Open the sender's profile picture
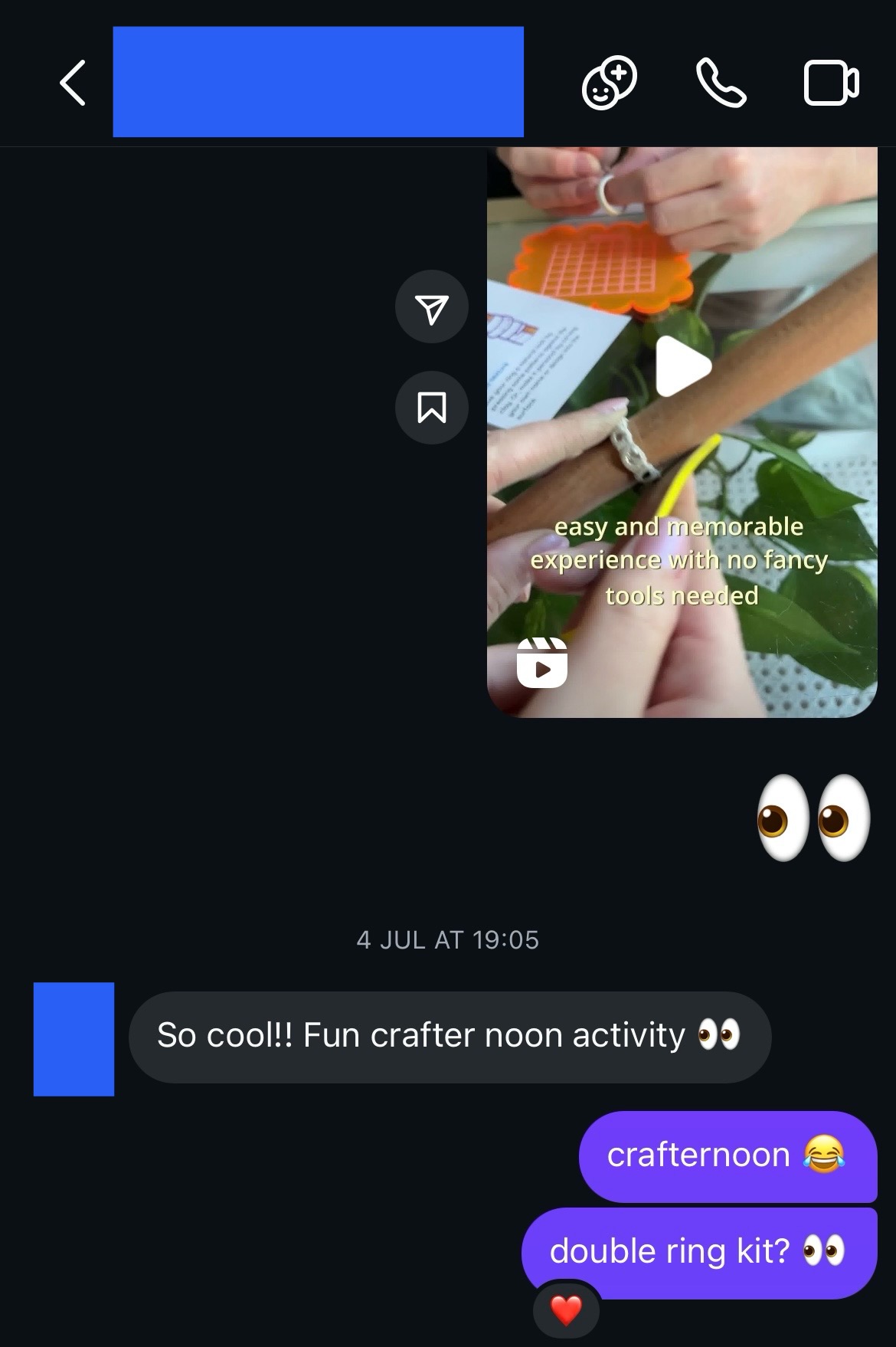Image resolution: width=896 pixels, height=1347 pixels. [x=74, y=1039]
